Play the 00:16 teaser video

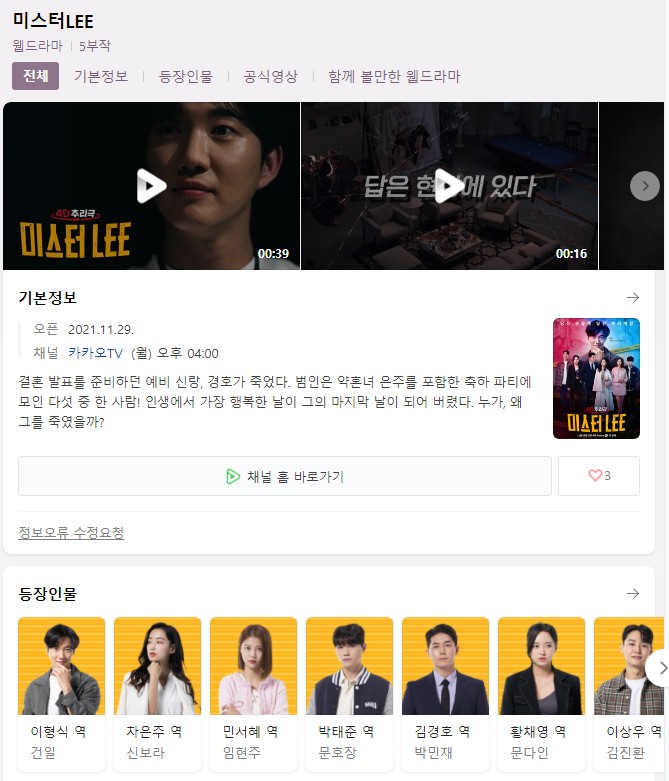coord(449,185)
